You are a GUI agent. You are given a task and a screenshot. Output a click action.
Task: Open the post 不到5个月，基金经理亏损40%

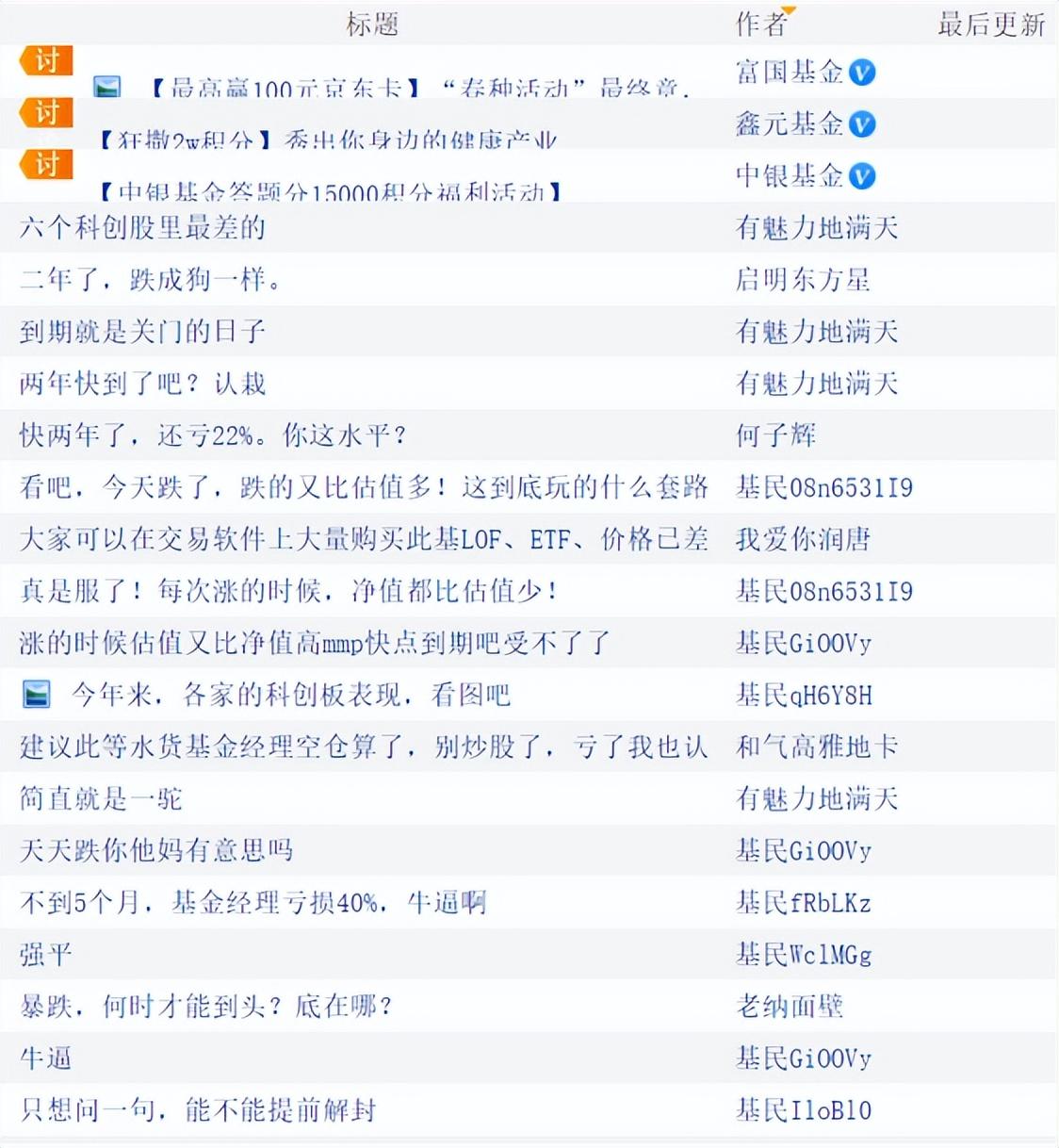click(x=253, y=903)
